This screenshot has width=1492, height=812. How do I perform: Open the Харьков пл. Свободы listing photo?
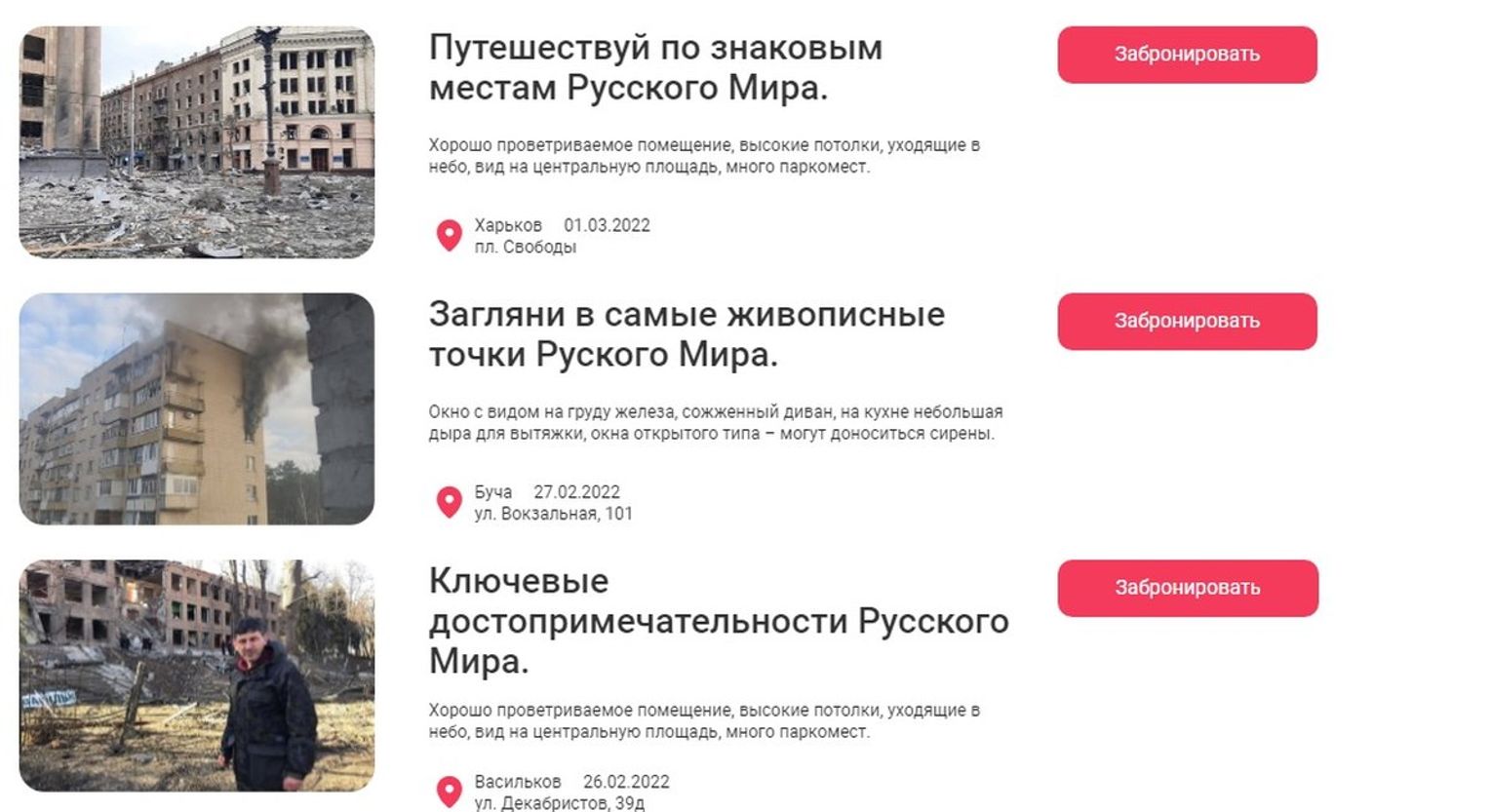coord(197,142)
